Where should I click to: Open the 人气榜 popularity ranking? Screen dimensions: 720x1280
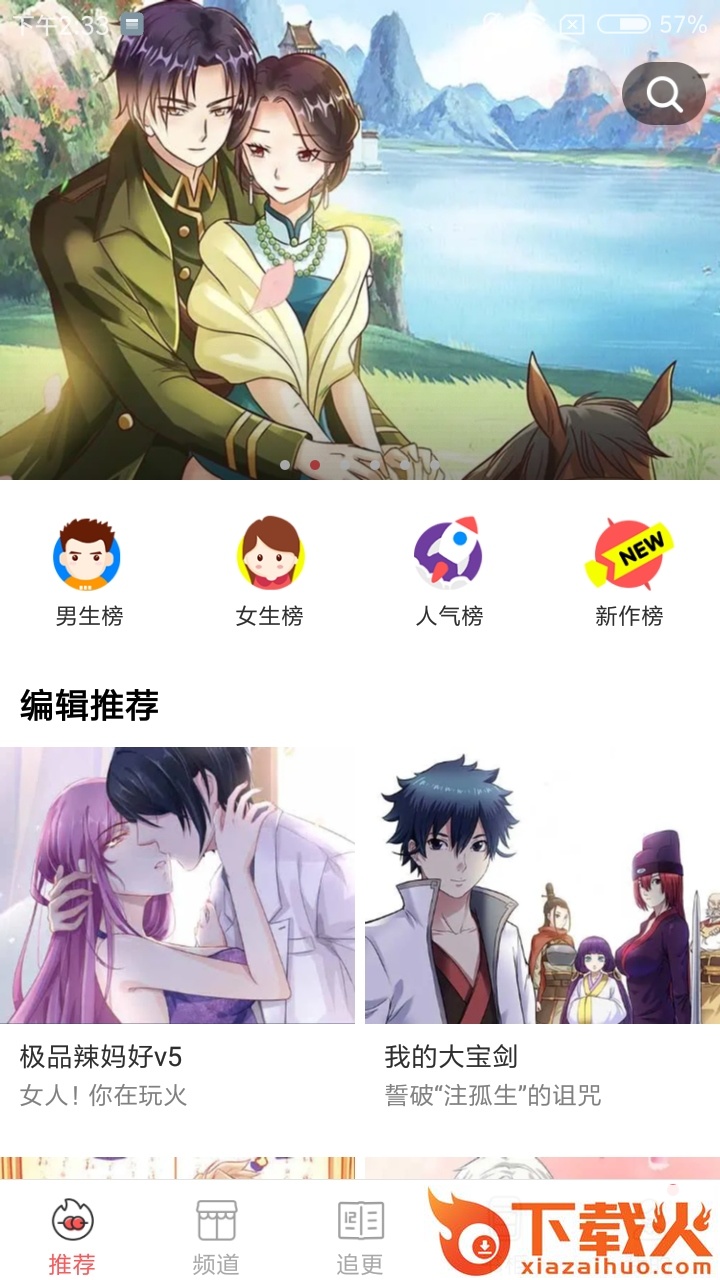(x=449, y=572)
